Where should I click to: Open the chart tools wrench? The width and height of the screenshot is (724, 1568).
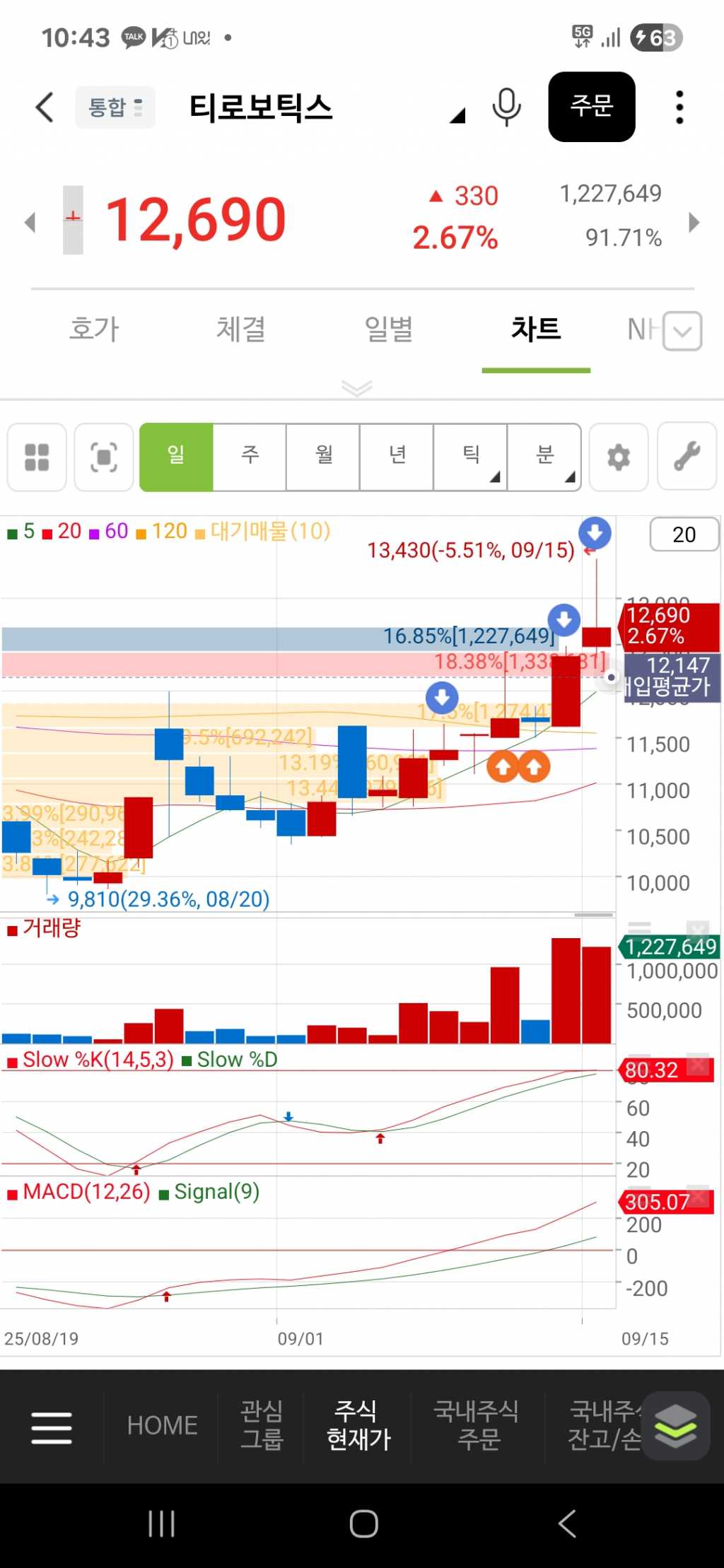coord(687,457)
